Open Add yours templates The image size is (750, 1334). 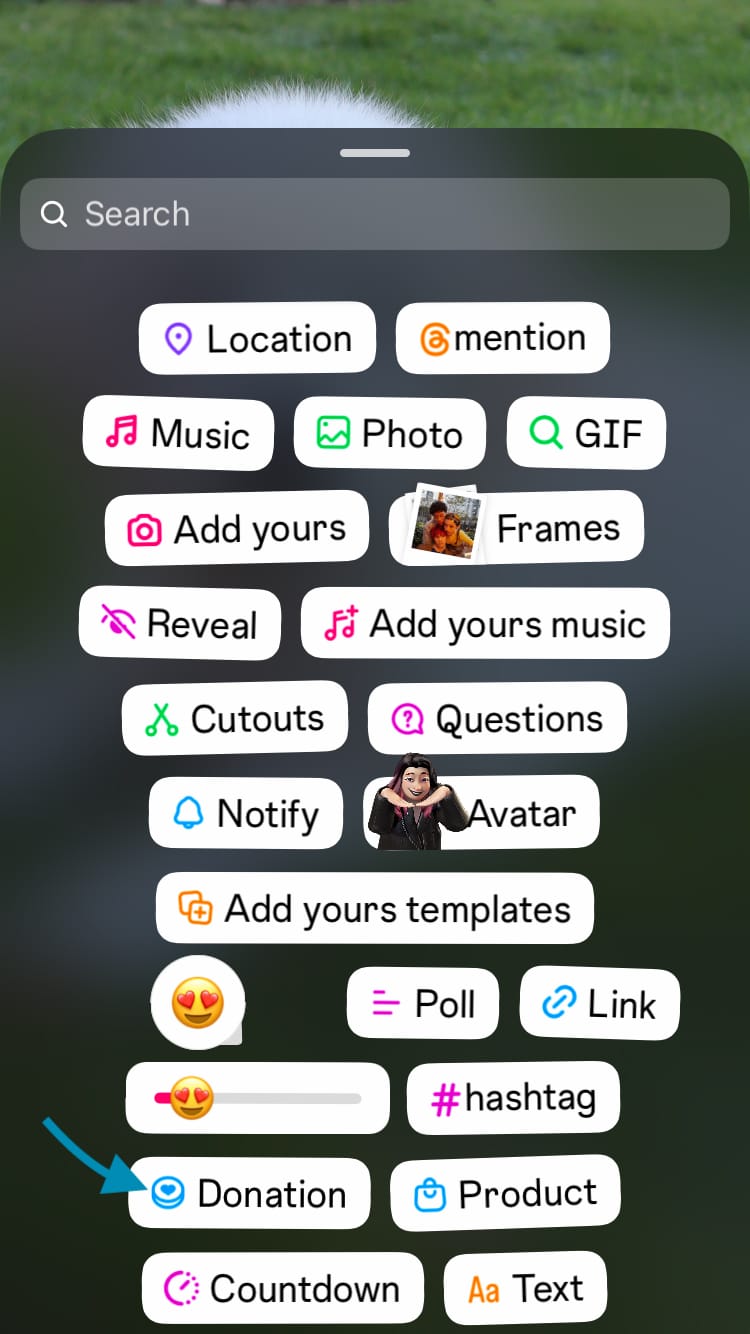tap(375, 909)
